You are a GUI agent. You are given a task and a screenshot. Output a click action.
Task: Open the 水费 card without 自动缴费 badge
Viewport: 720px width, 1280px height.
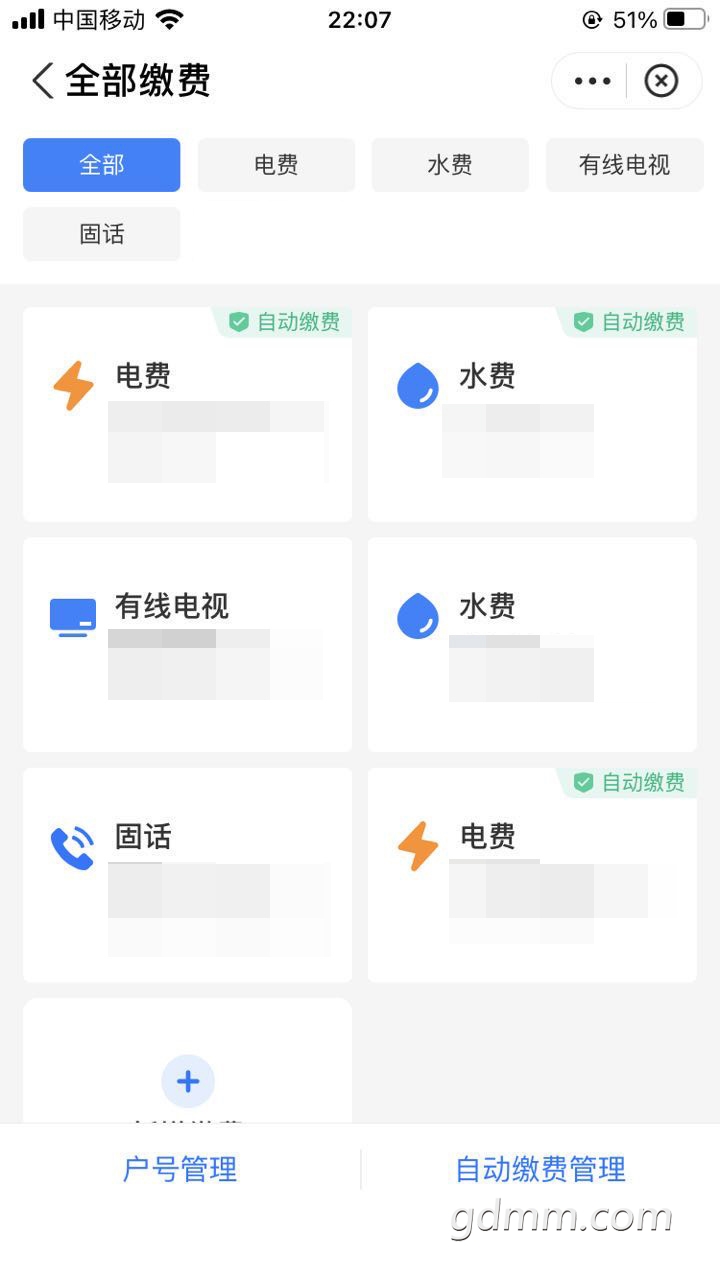point(532,644)
